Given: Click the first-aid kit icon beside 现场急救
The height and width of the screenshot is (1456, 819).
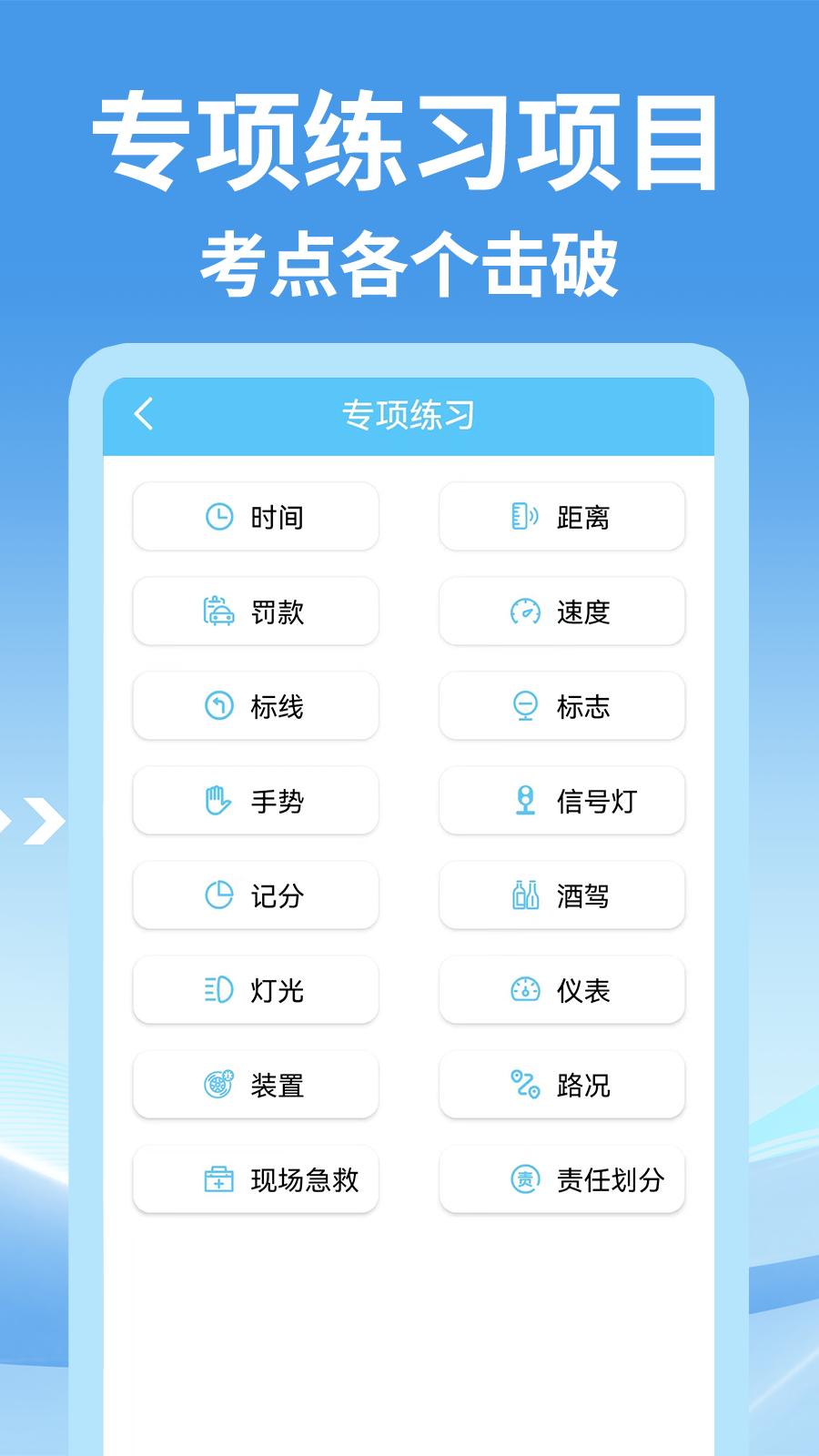Looking at the screenshot, I should (x=218, y=1179).
